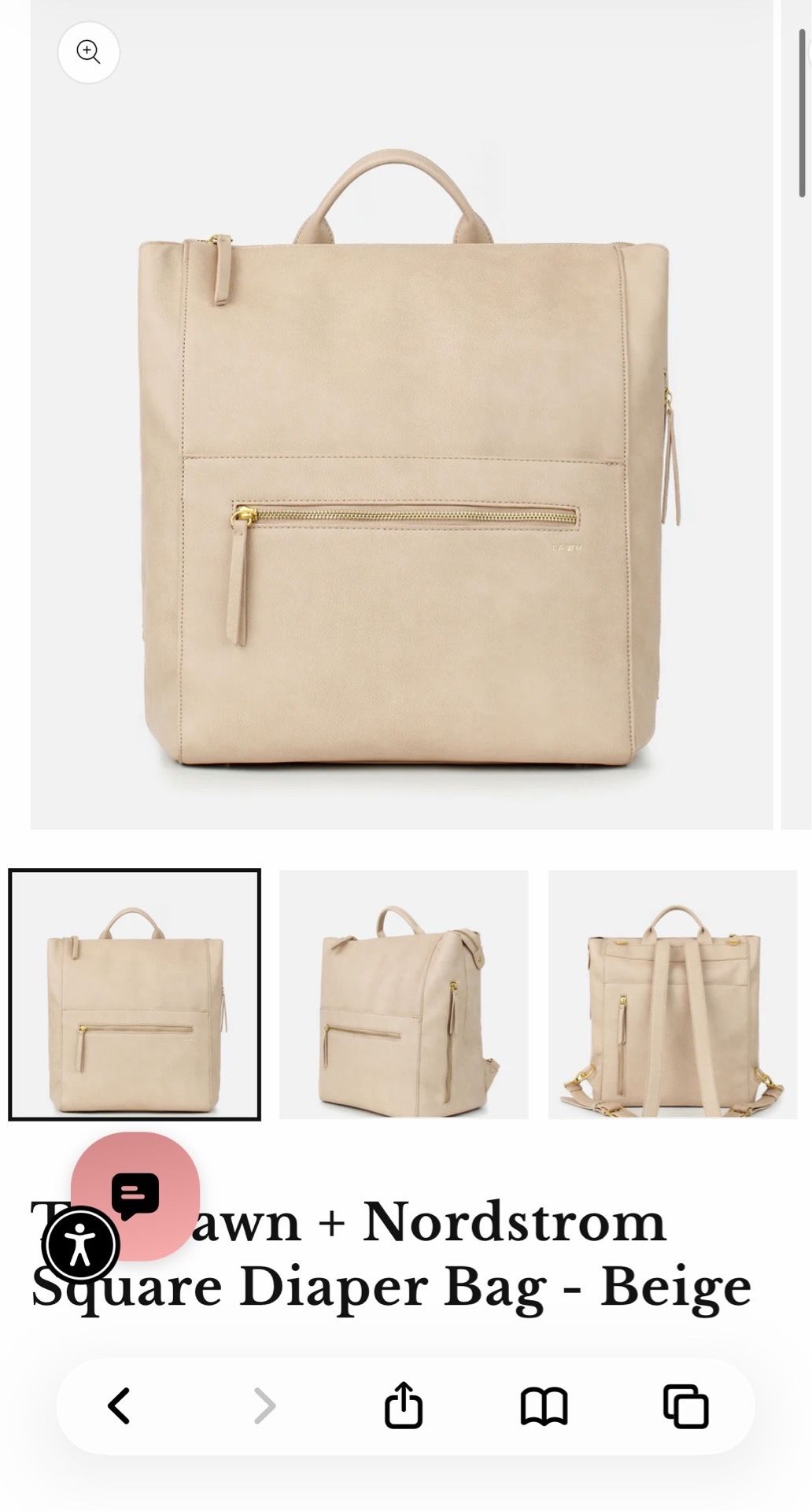Share this product page

(x=404, y=1405)
